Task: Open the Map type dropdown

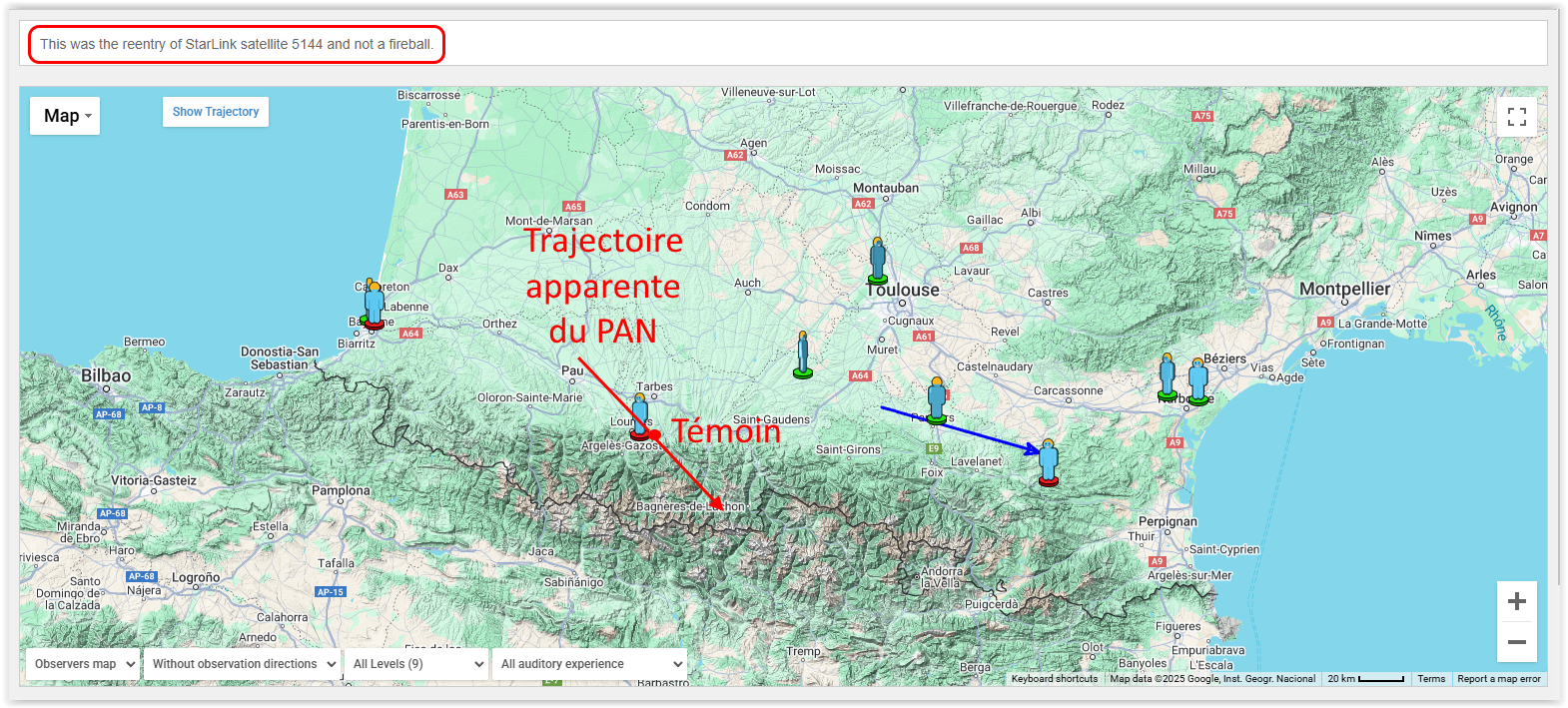Action: coord(65,116)
